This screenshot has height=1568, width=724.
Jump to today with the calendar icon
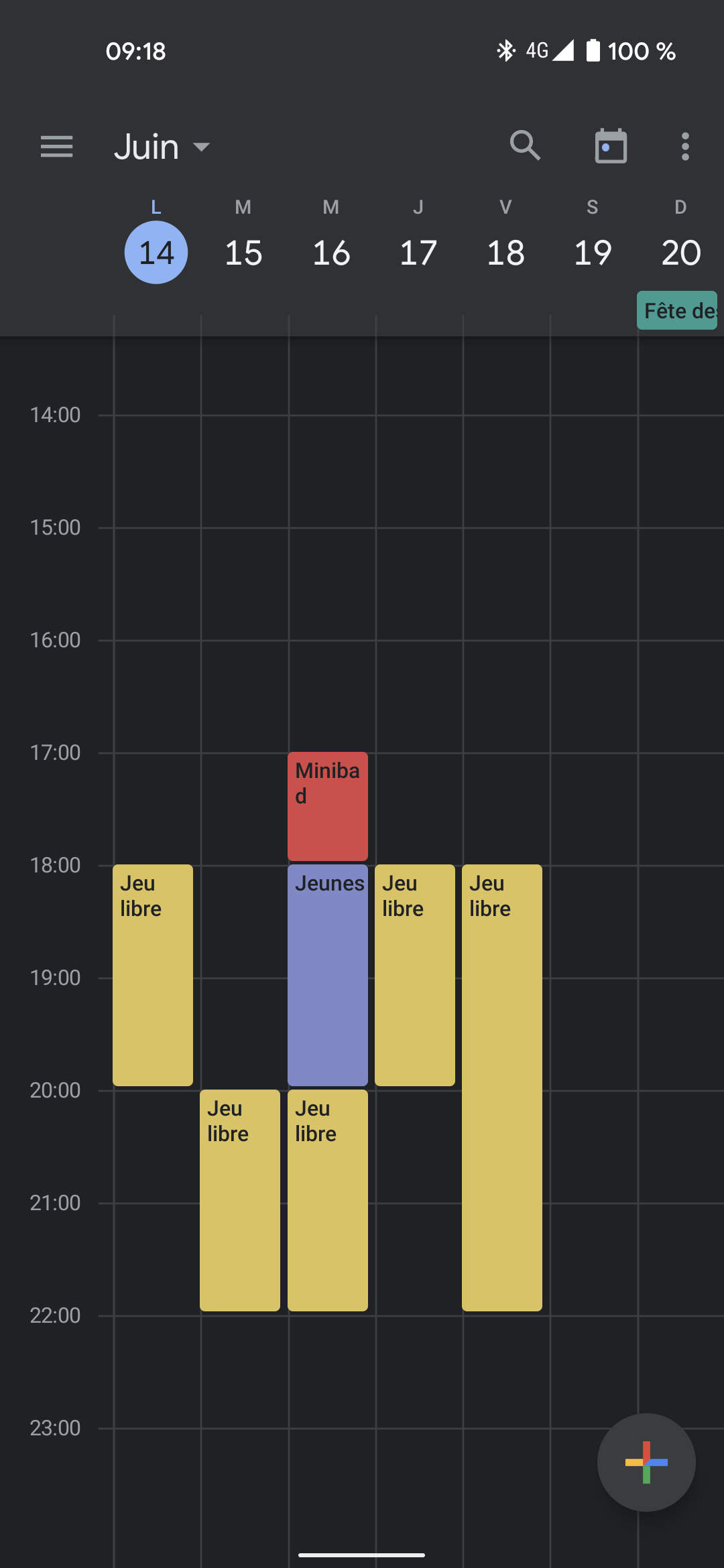coord(611,145)
